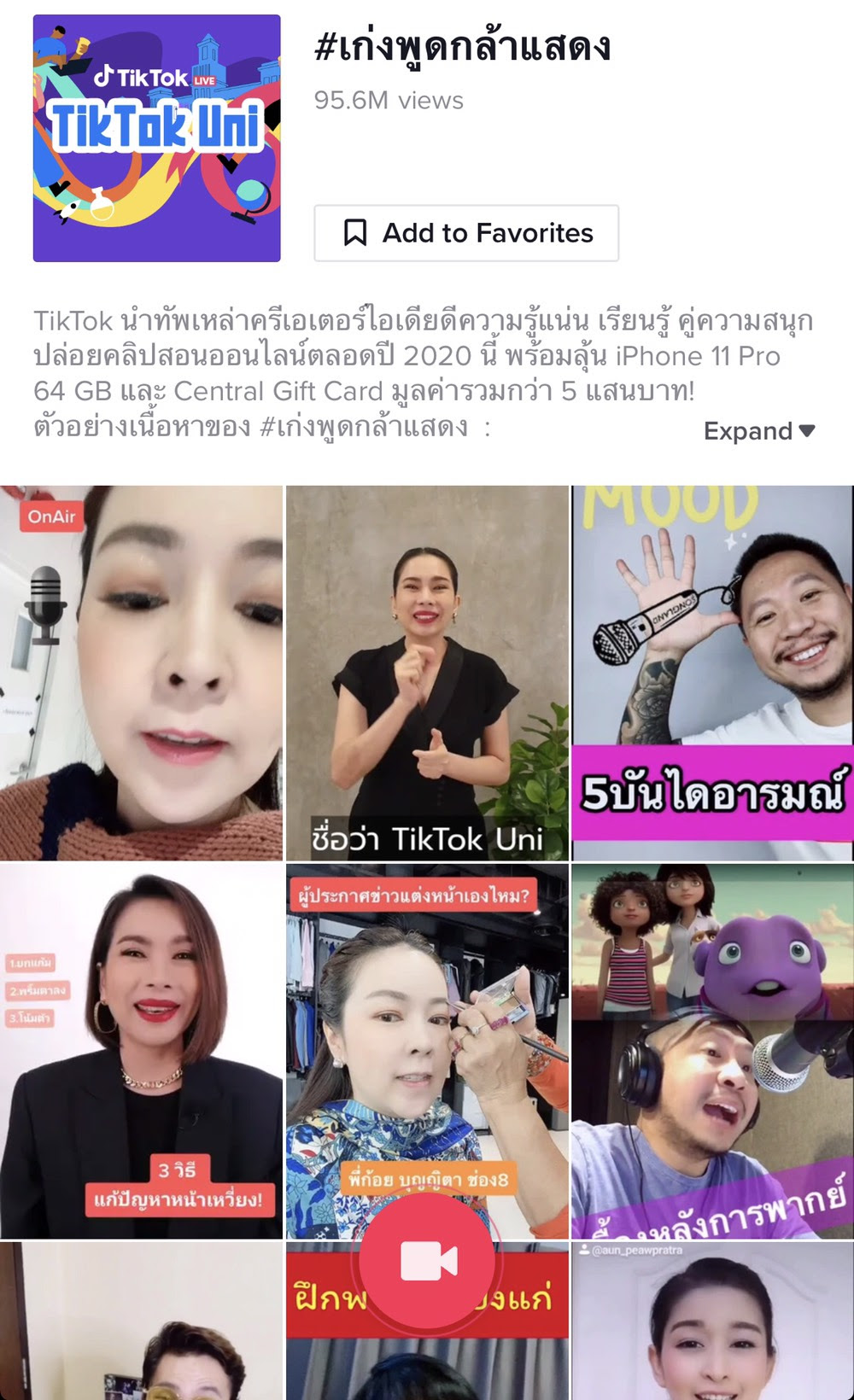Image resolution: width=854 pixels, height=1400 pixels.
Task: Expand the hashtag description
Action: 759,431
